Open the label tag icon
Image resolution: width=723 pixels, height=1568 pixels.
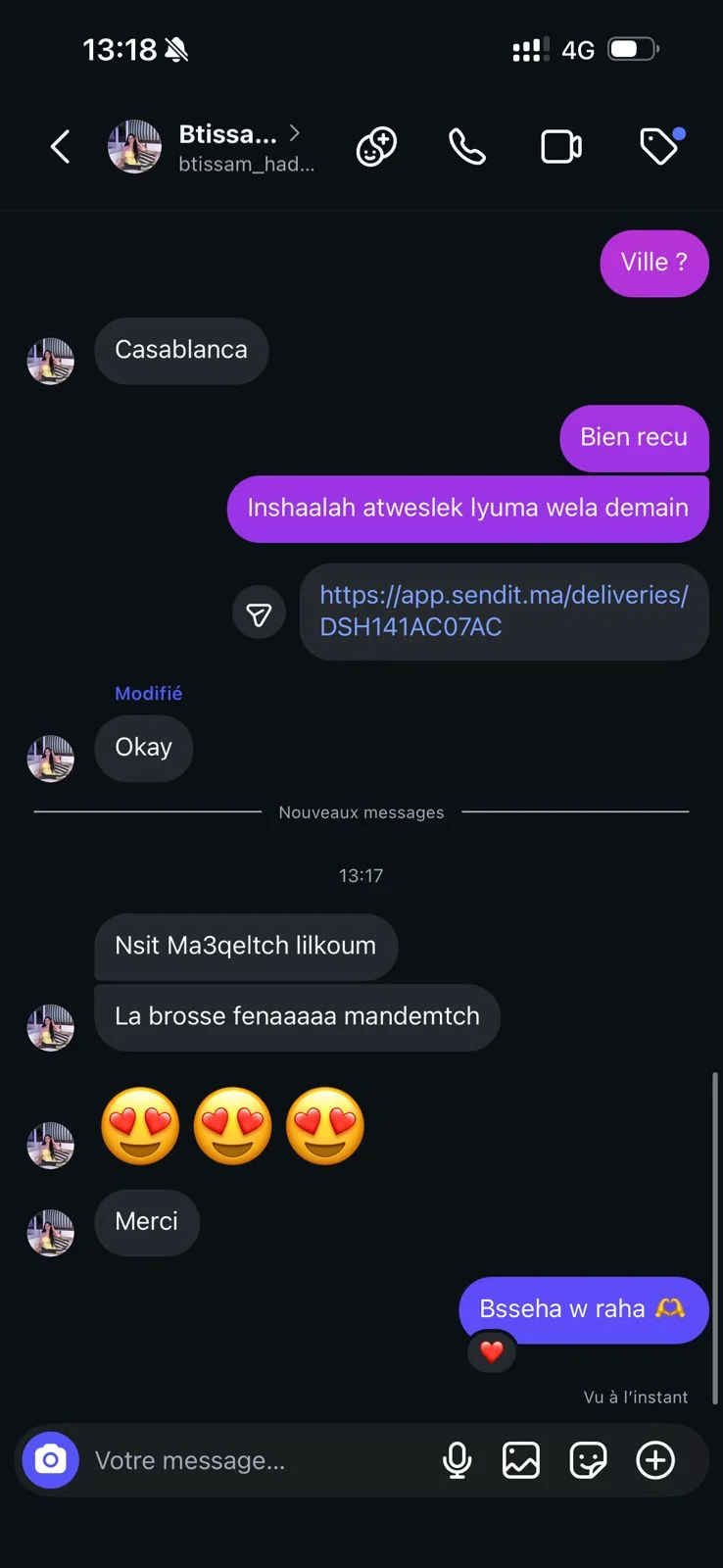pyautogui.click(x=659, y=147)
